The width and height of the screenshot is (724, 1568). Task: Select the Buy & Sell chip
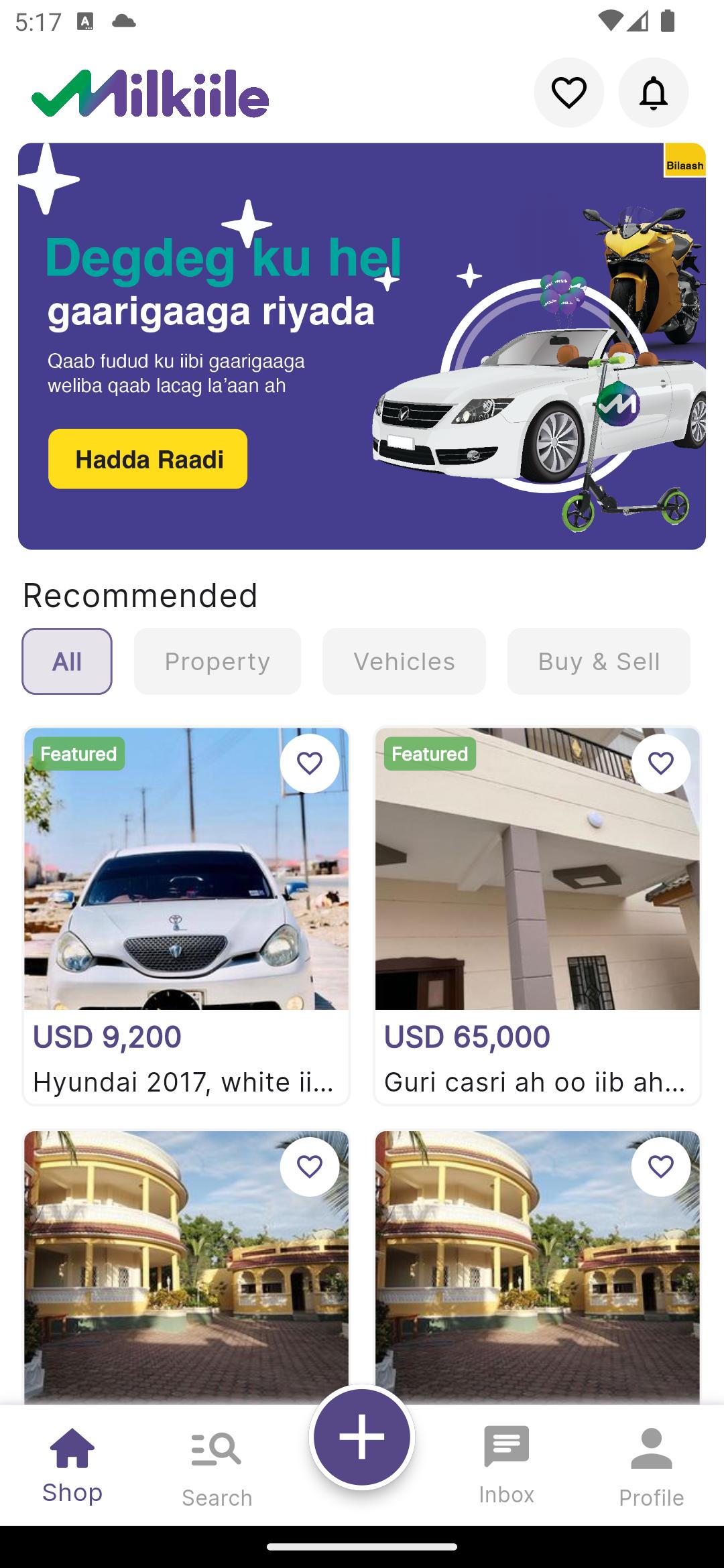click(x=599, y=661)
